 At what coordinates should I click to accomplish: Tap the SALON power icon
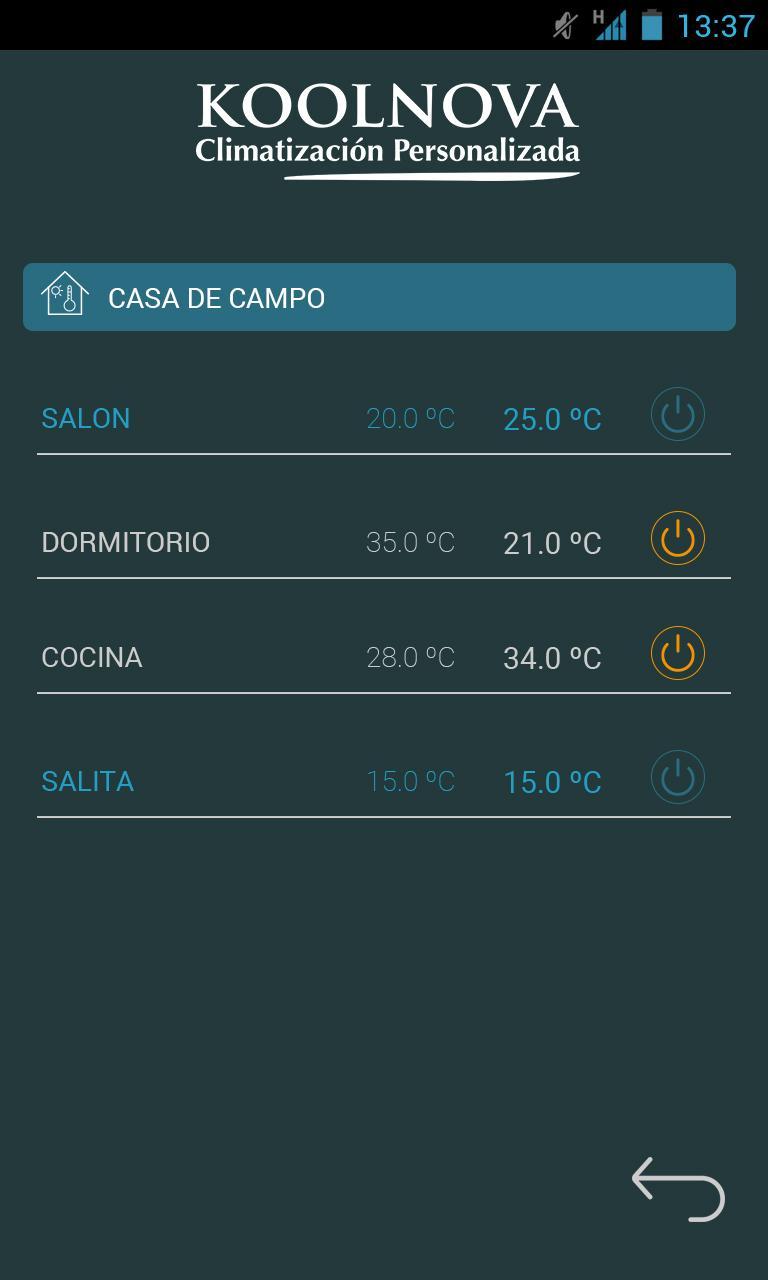point(677,413)
